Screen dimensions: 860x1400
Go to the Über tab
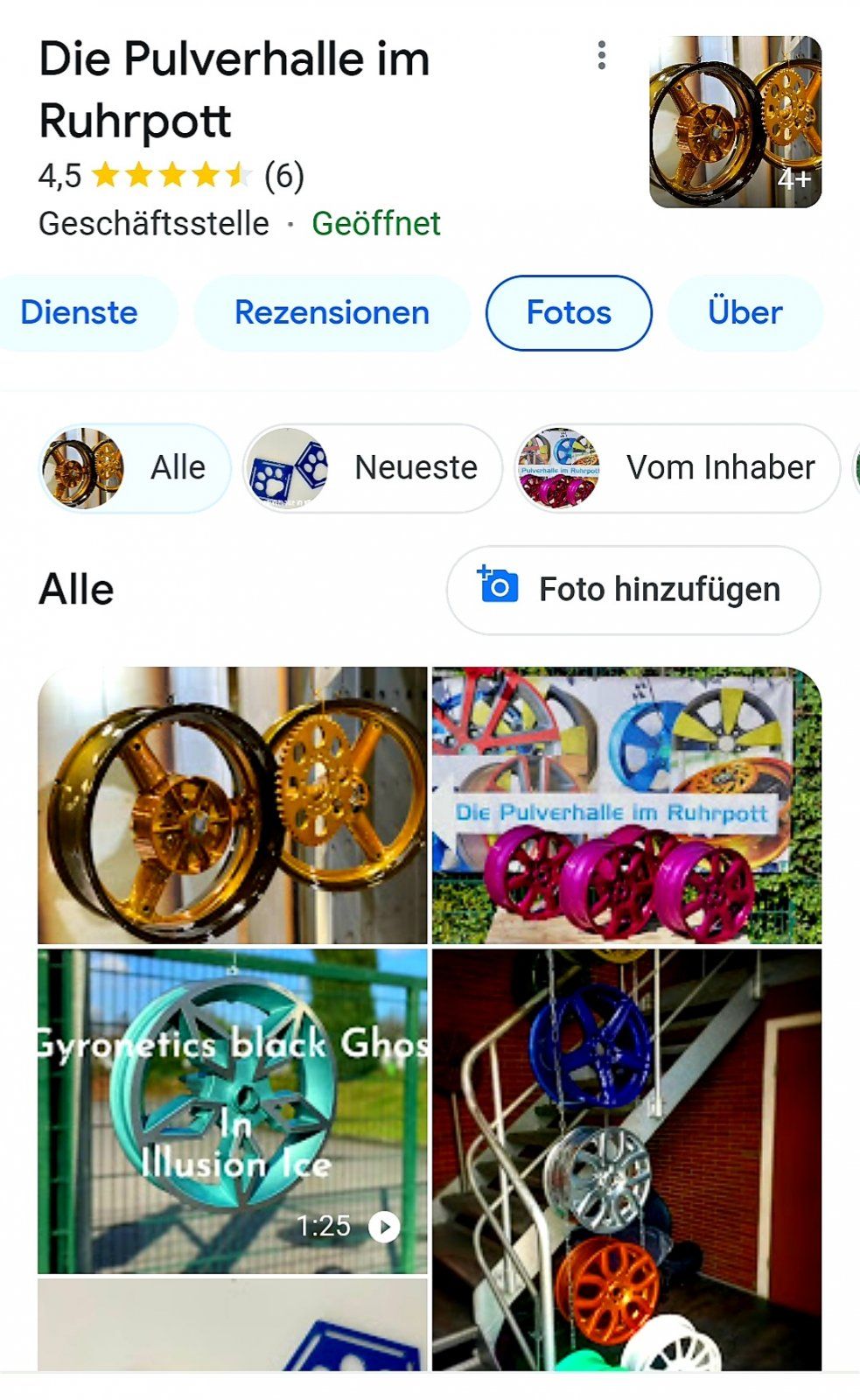[x=745, y=313]
